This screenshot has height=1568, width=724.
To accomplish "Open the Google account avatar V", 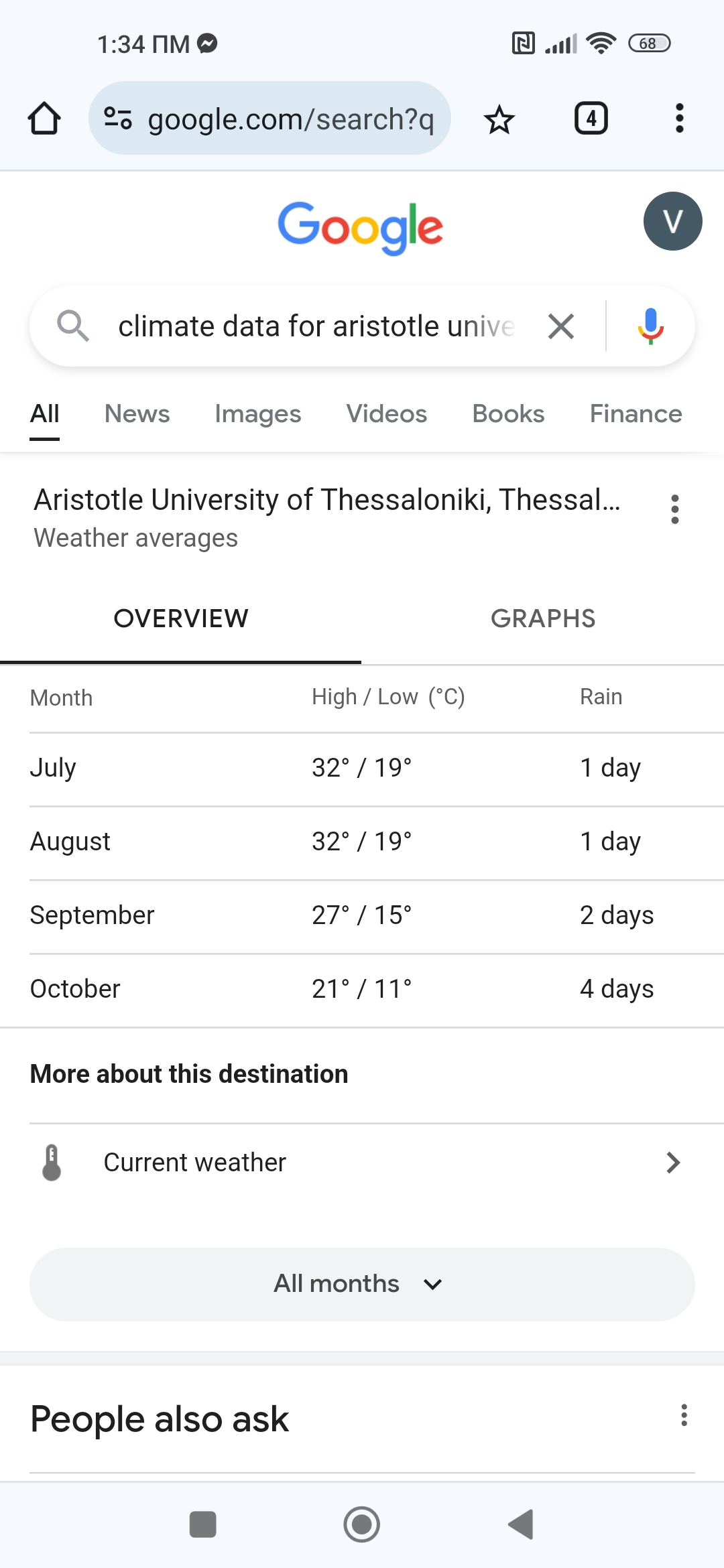I will (x=672, y=221).
